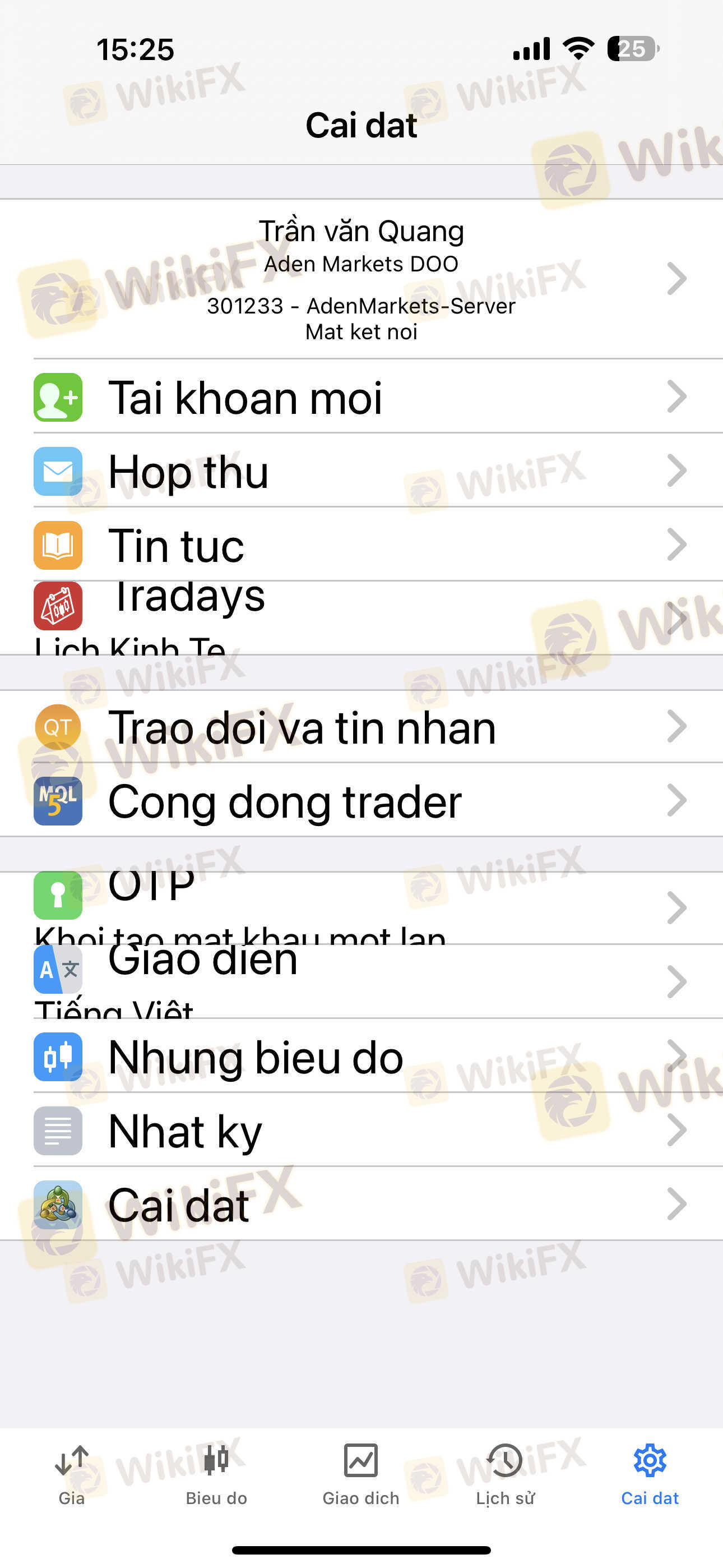Open Giao dien language settings
Image resolution: width=723 pixels, height=1568 pixels.
pyautogui.click(x=361, y=982)
